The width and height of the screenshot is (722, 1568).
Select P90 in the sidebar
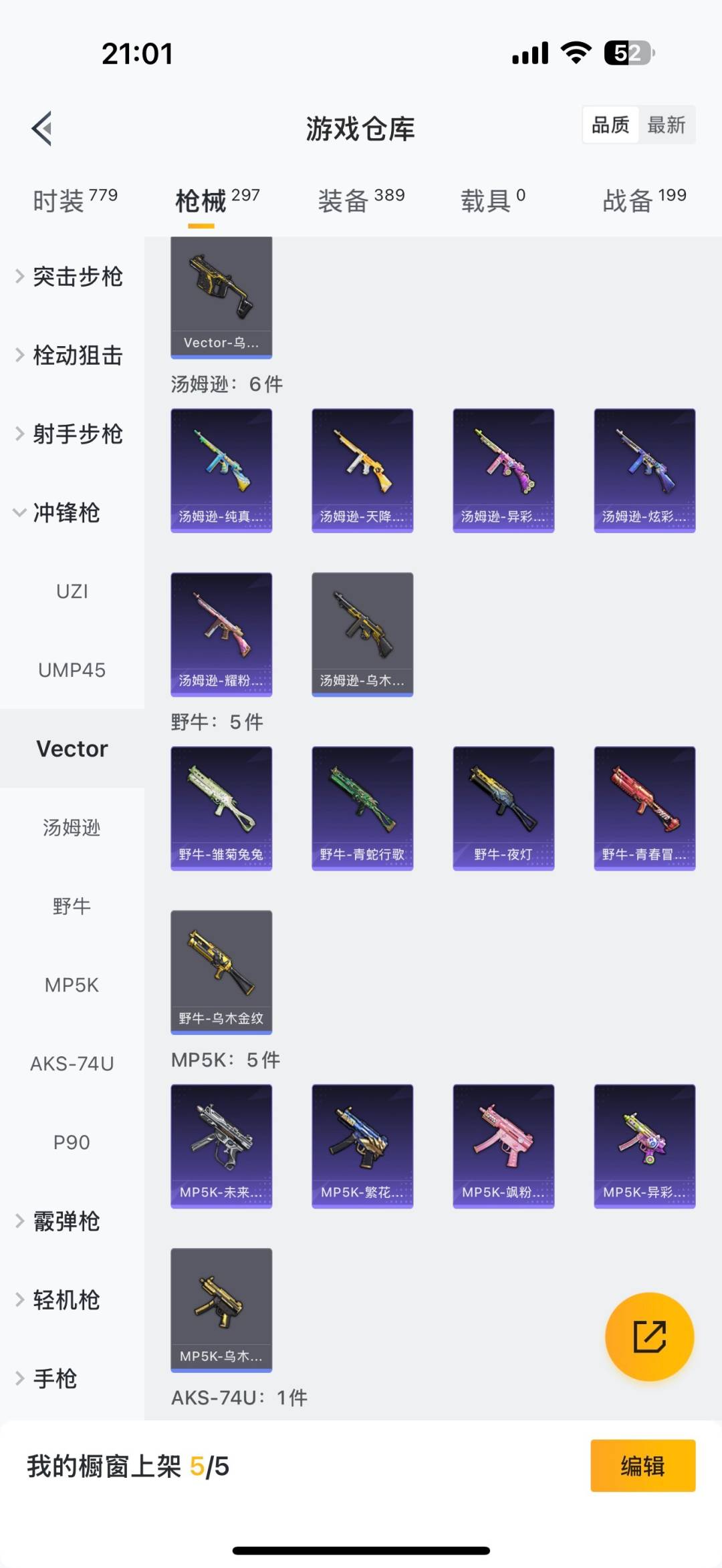pyautogui.click(x=72, y=1142)
